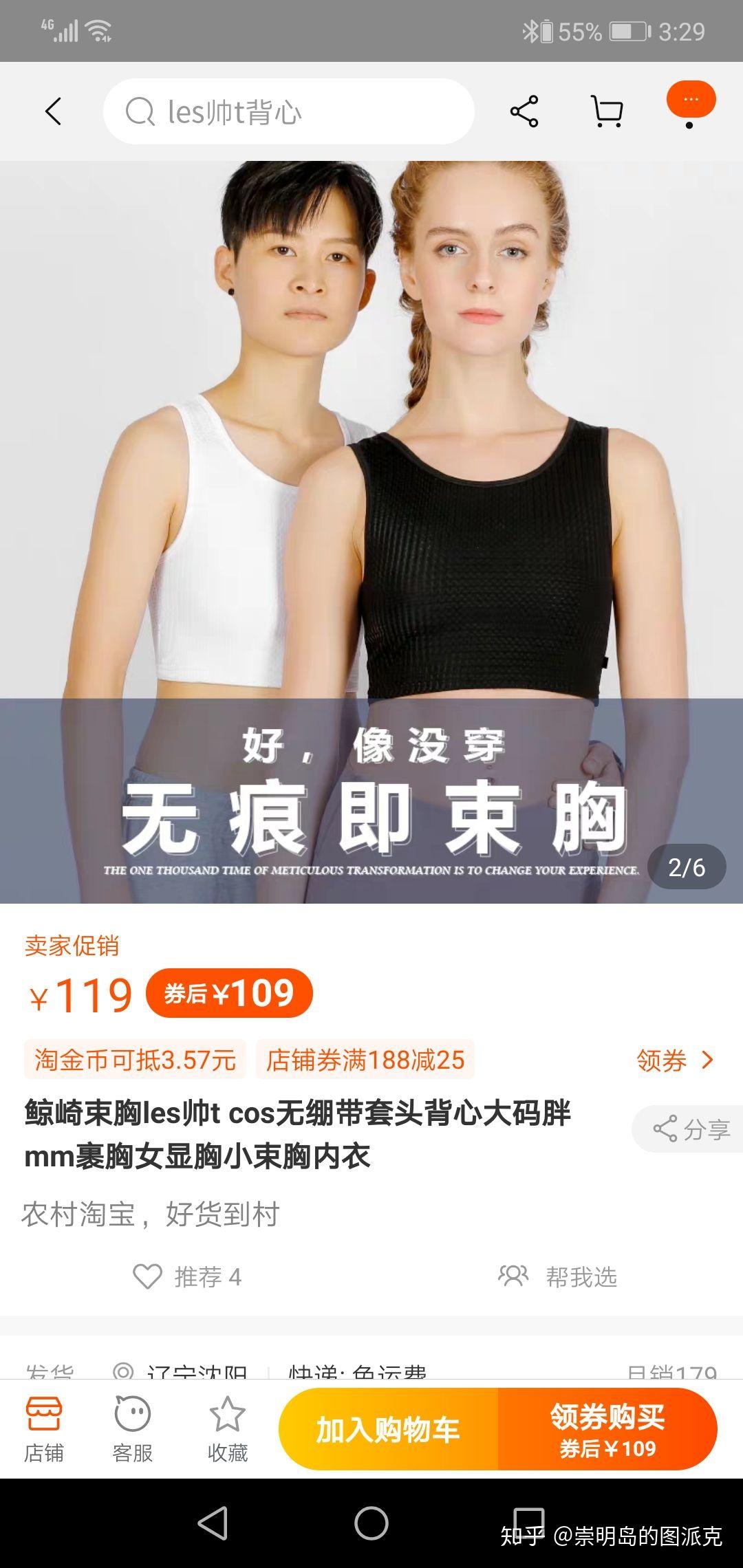
Task: Tap 领券 to claim coupons
Action: [675, 1060]
